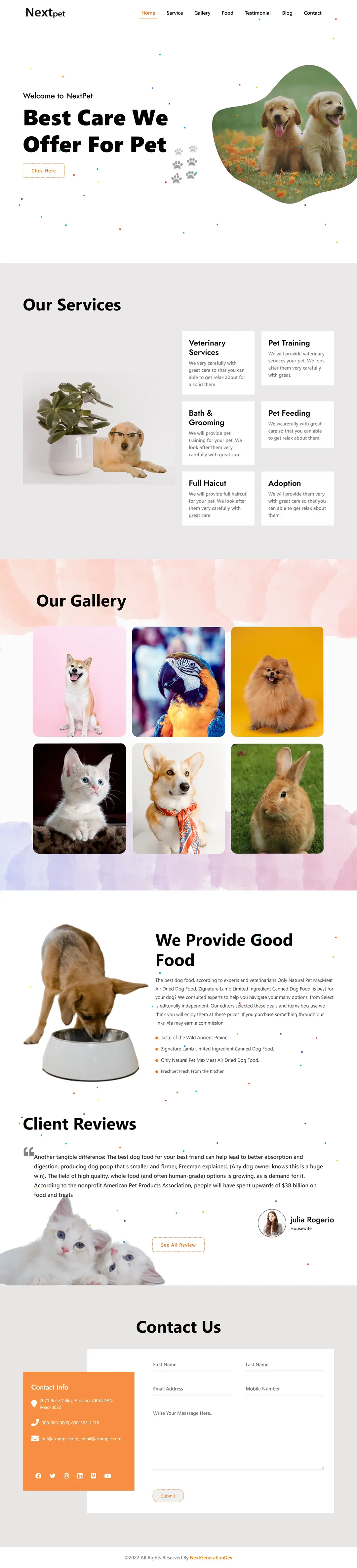This screenshot has width=357, height=1568.
Task: Tap See All Review button
Action: (178, 1245)
